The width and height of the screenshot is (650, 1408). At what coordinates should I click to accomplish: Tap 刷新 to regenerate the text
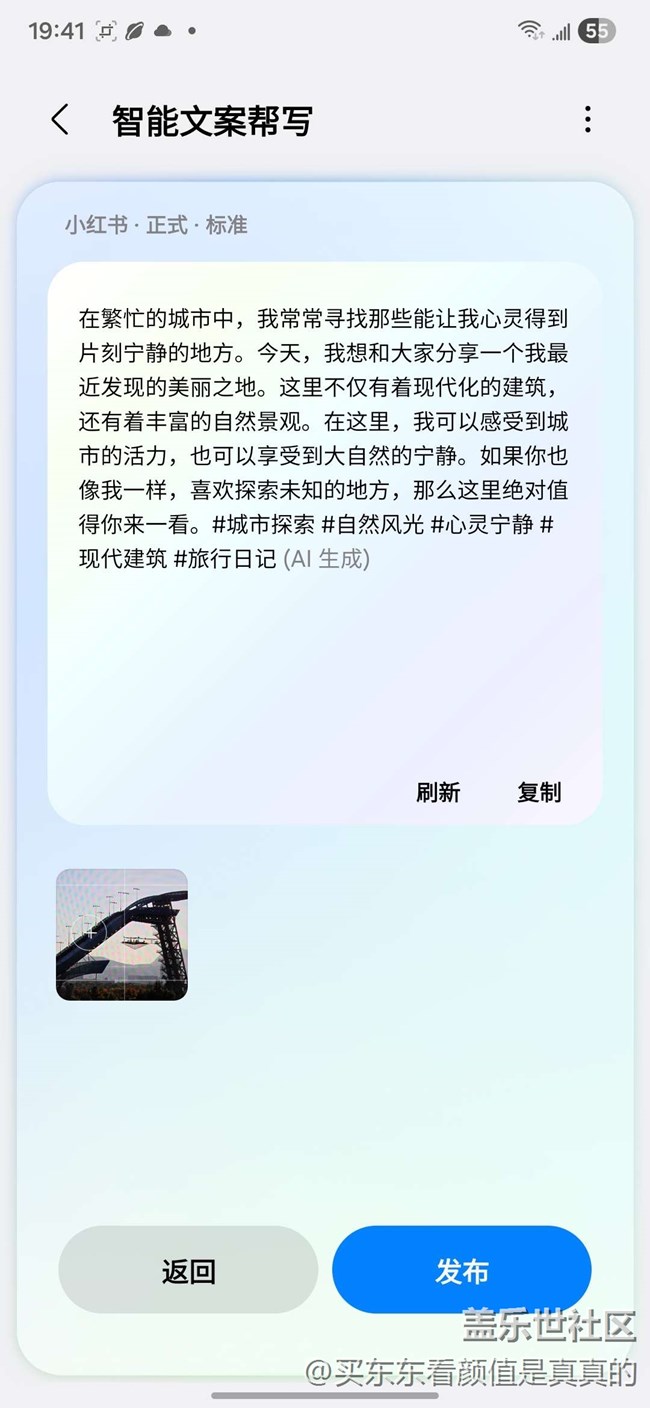click(x=438, y=793)
